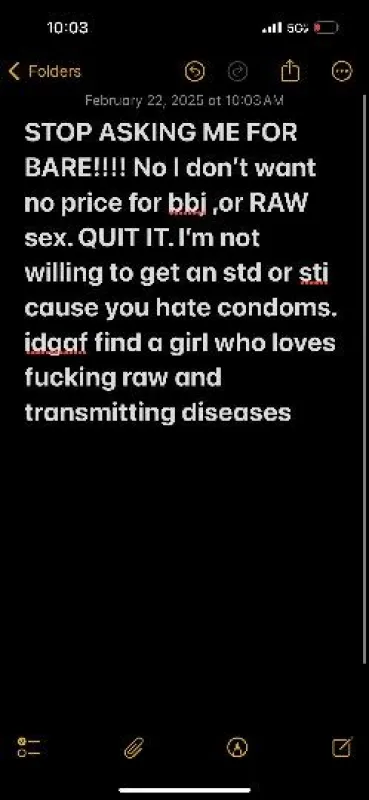Tap the redo arrow icon
Viewport: 369px width, 800px height.
[x=237, y=72]
